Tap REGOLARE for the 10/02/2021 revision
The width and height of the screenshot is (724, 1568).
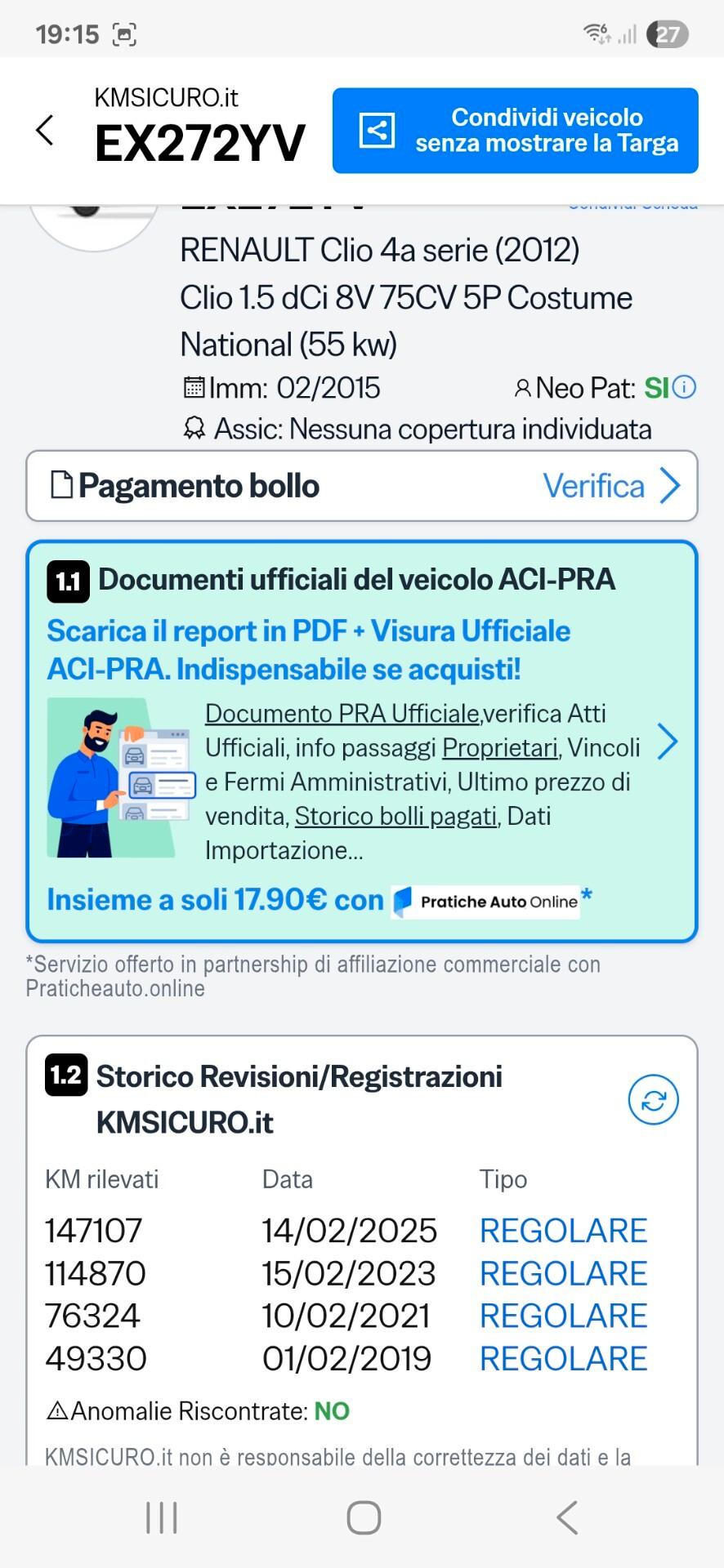coord(563,1316)
